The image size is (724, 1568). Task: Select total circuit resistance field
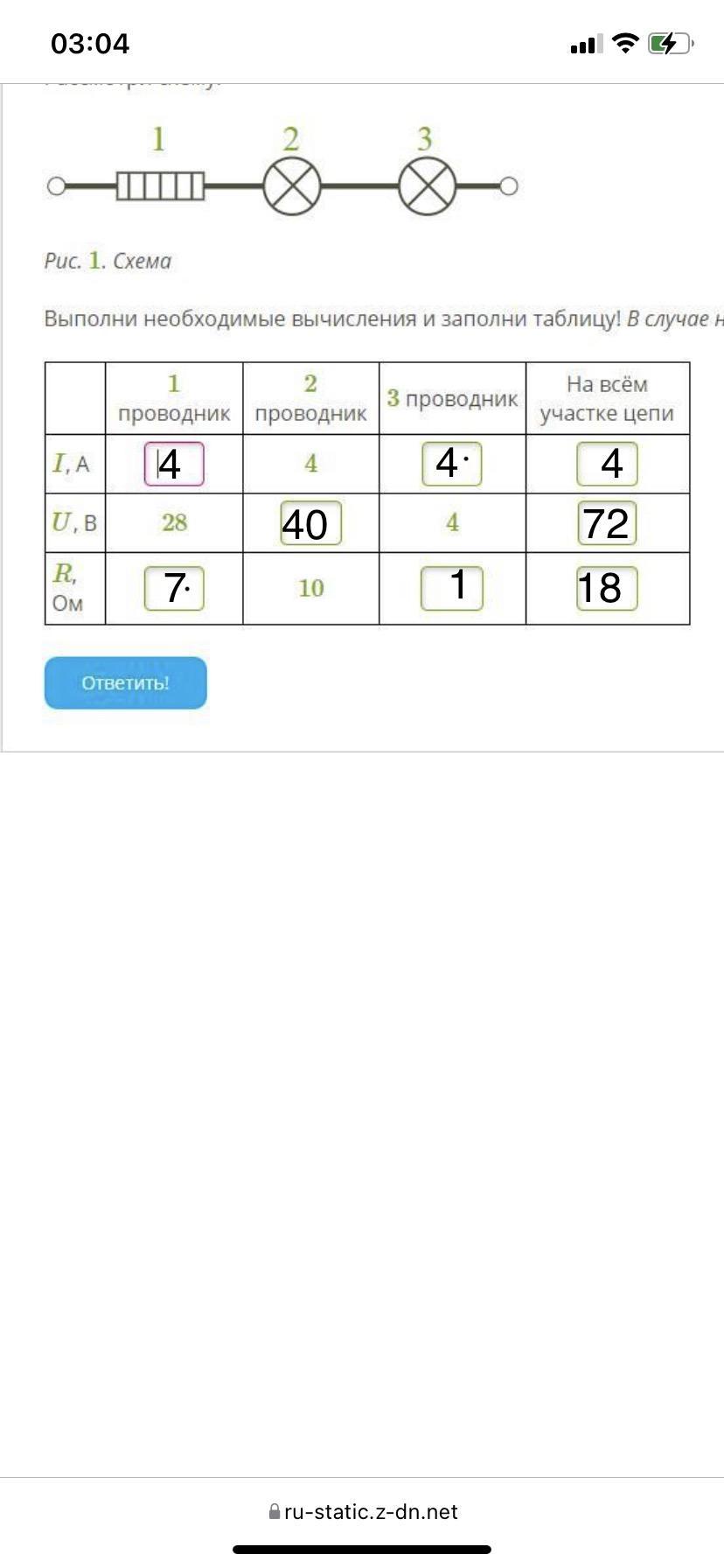click(x=607, y=588)
